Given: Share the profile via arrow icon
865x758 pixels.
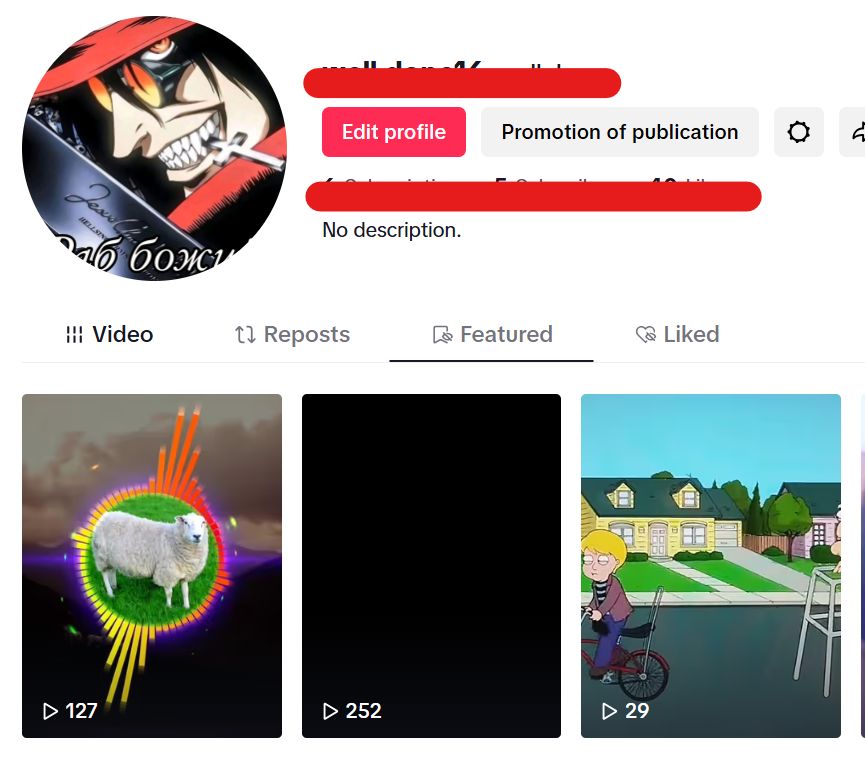Looking at the screenshot, I should point(854,132).
